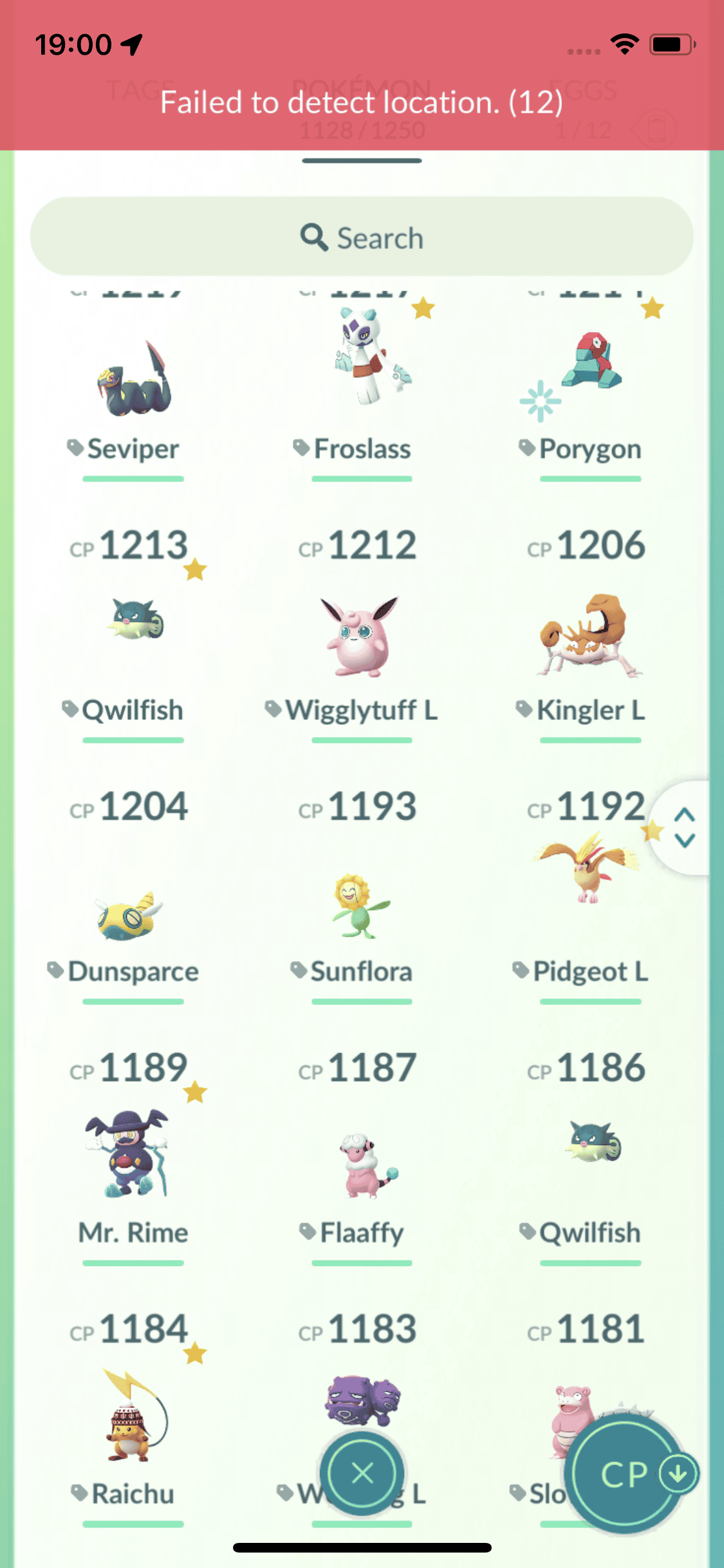
Task: Open Seviper's details
Action: [x=133, y=380]
